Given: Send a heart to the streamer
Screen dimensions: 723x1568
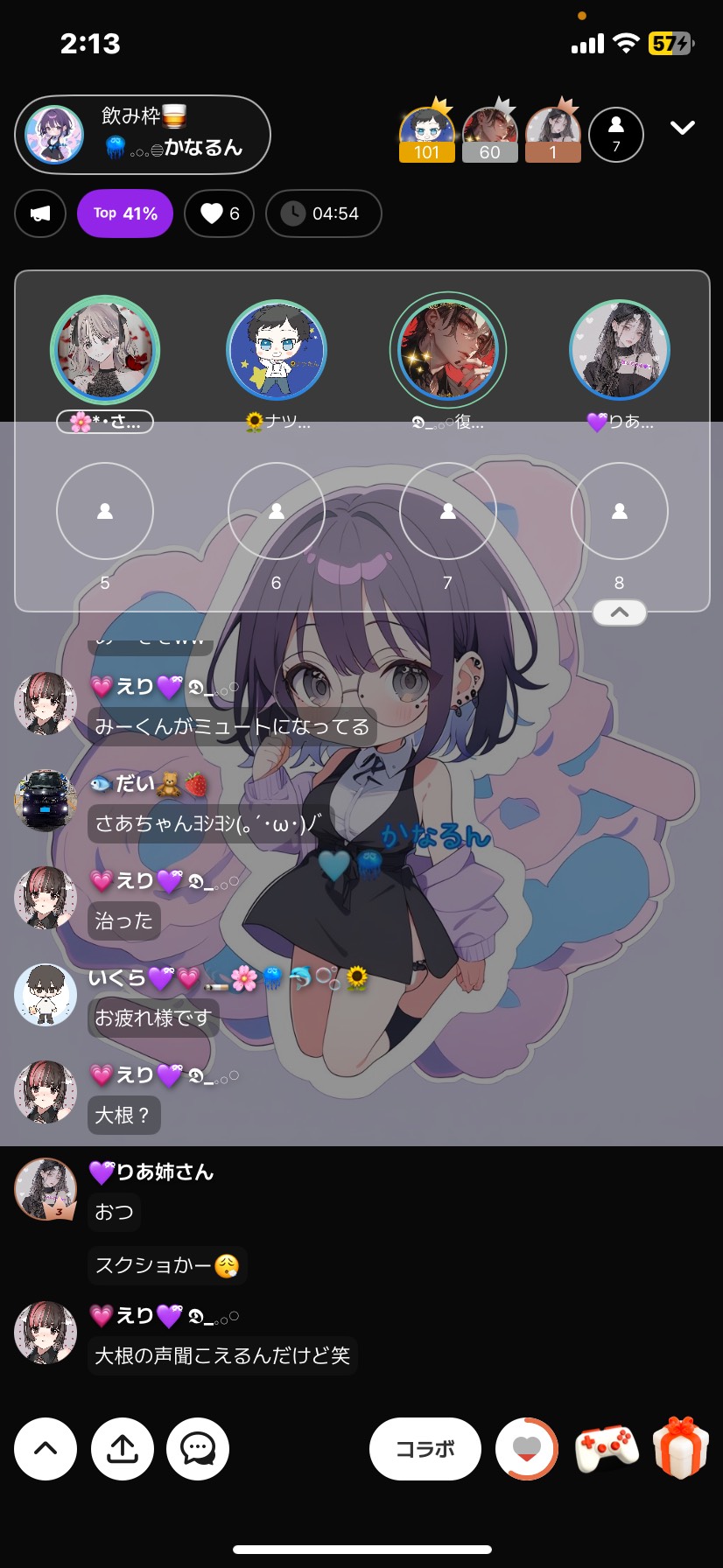Looking at the screenshot, I should pos(527,1449).
